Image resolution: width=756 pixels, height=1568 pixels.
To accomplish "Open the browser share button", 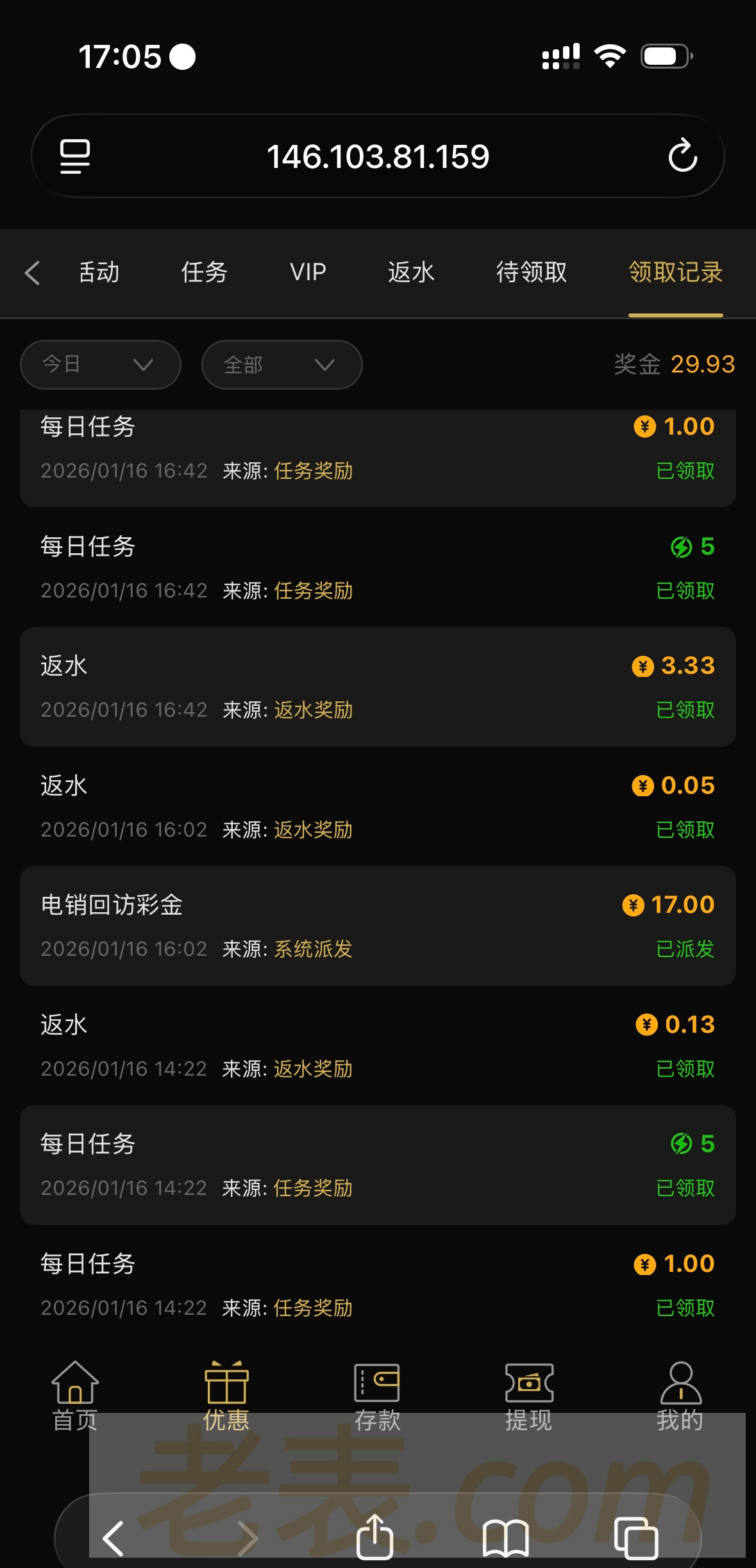I will pos(375,1536).
